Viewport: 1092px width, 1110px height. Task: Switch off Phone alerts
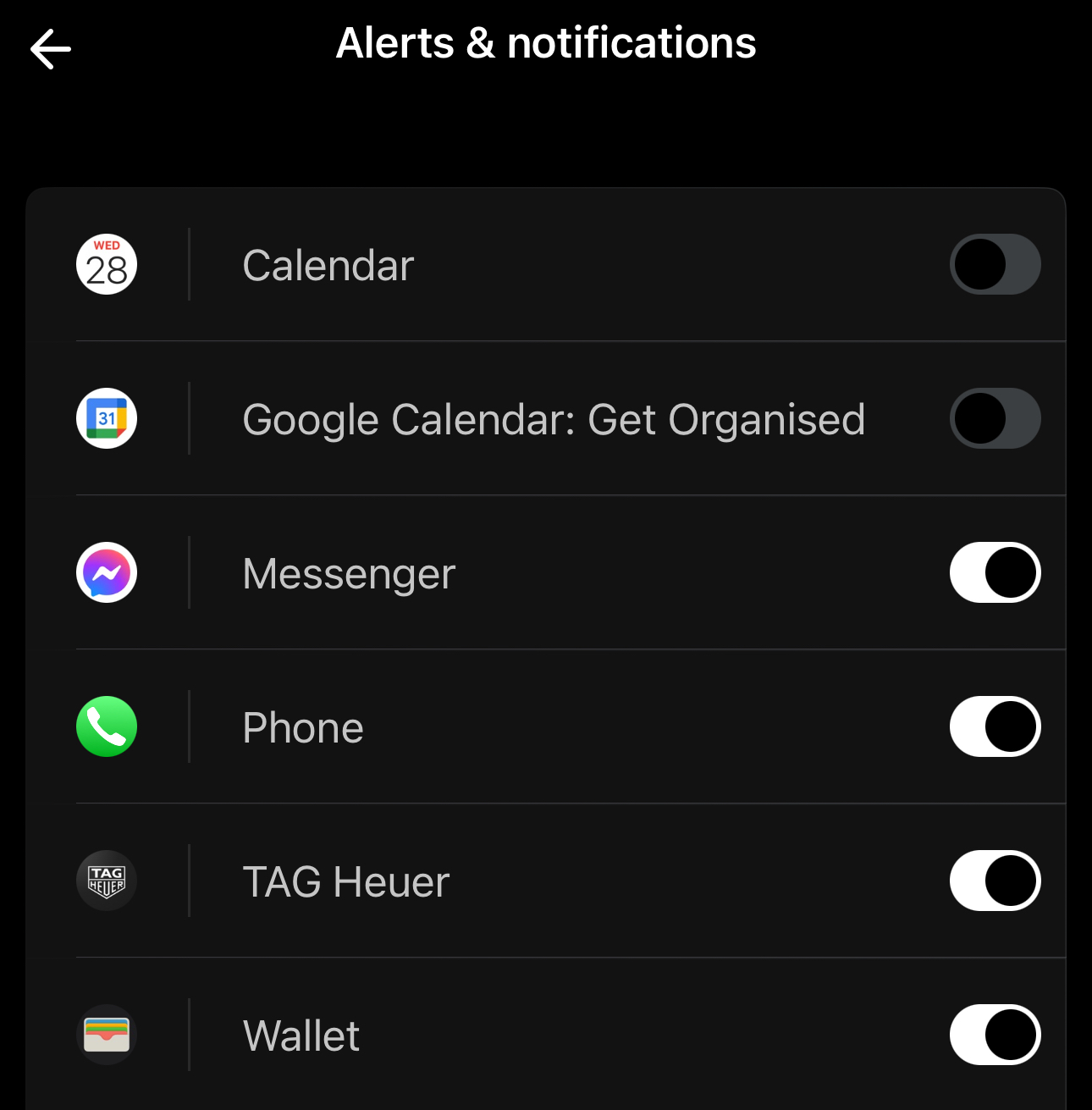tap(995, 727)
